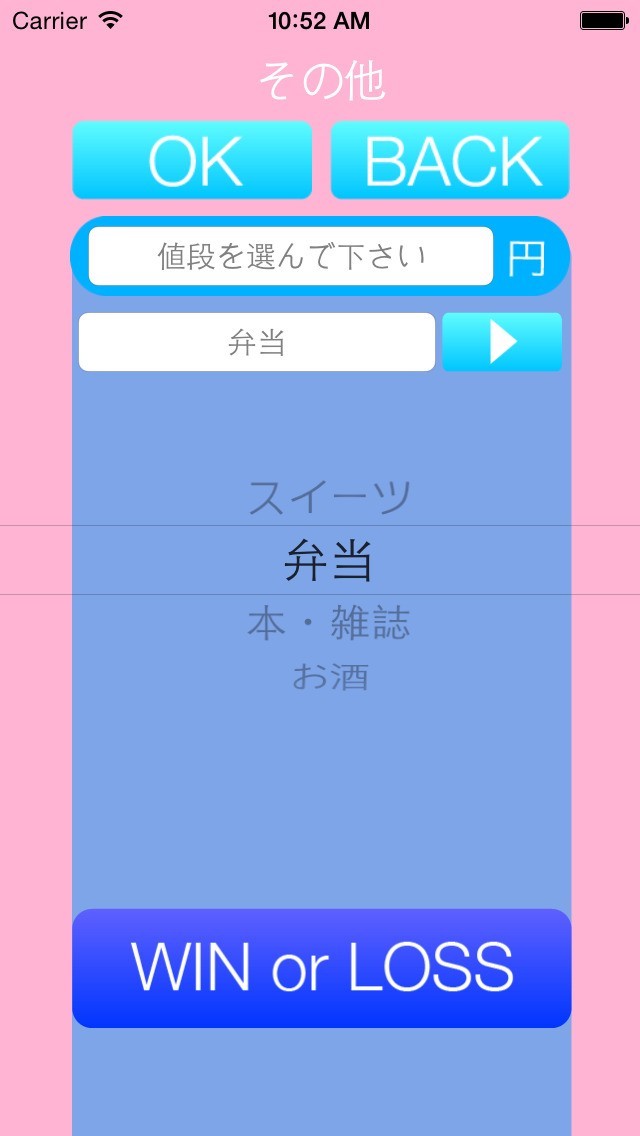Tap the WIN or LOSS button
Viewport: 640px width, 1136px height.
click(x=322, y=968)
